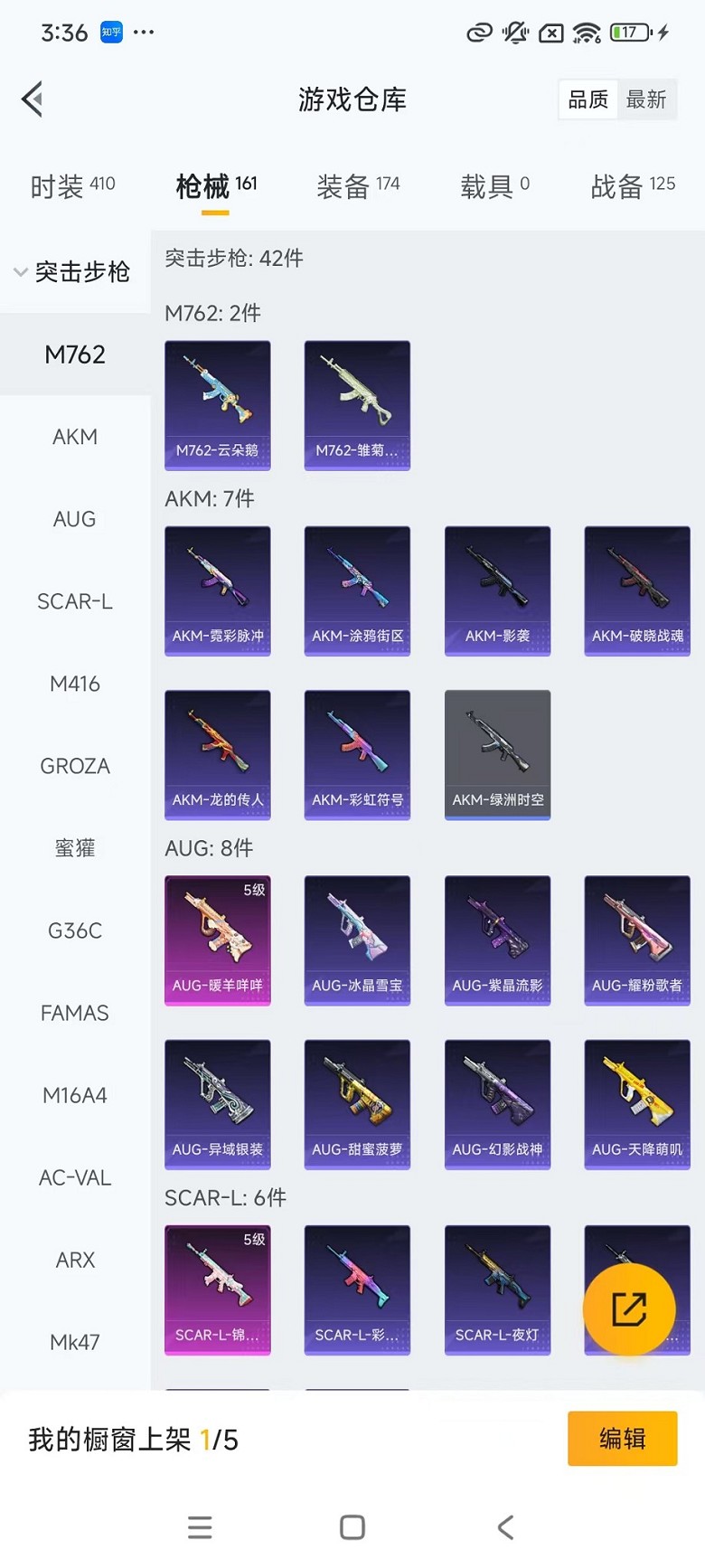
Task: Collapse the 突击步枪 category
Action: (72, 271)
